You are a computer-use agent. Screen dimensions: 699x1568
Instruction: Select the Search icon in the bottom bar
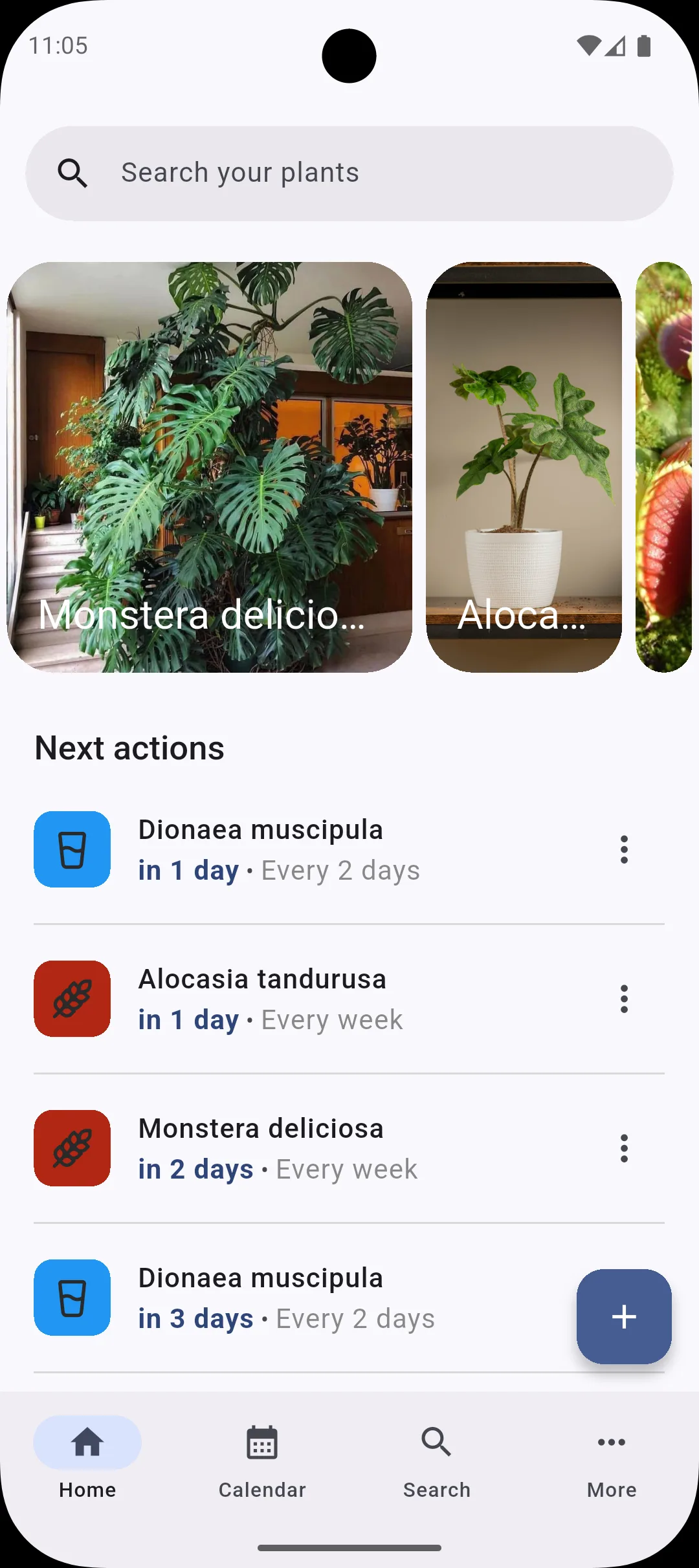437,1443
